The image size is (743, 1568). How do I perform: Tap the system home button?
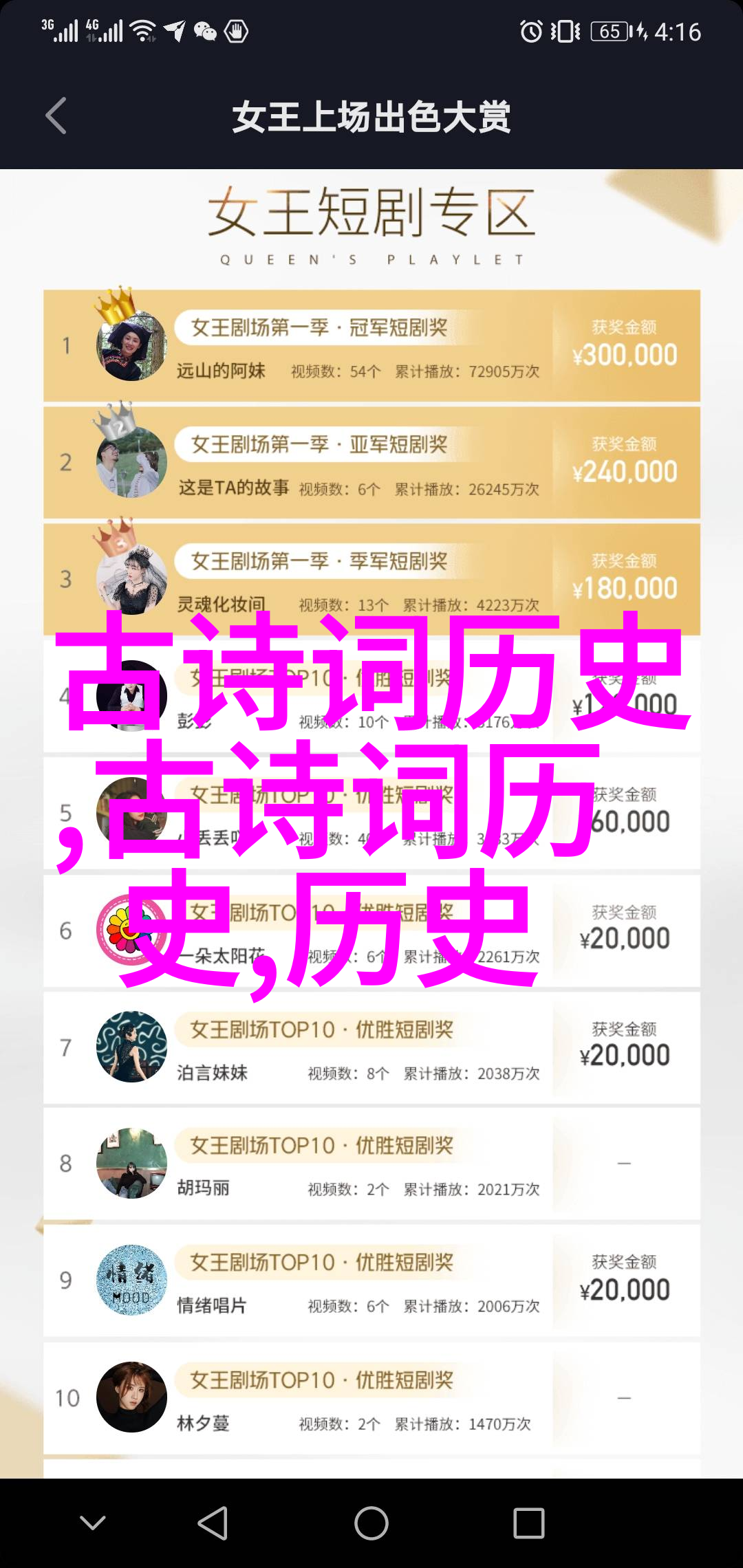pos(371,1523)
